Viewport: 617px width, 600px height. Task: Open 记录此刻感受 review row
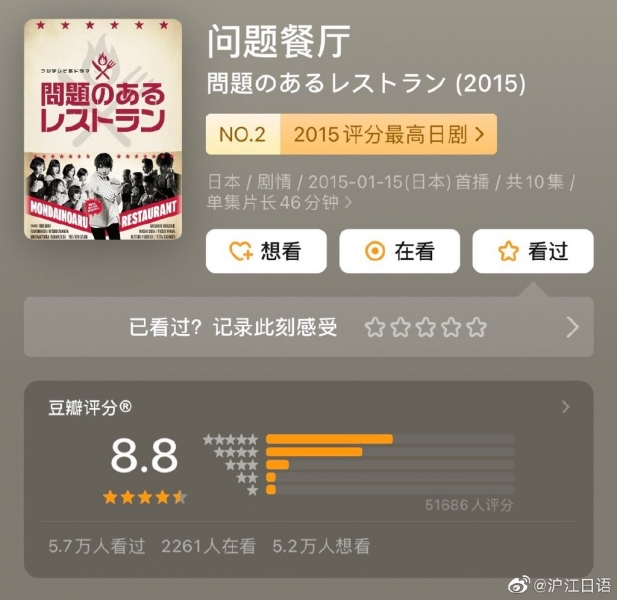pyautogui.click(x=232, y=327)
